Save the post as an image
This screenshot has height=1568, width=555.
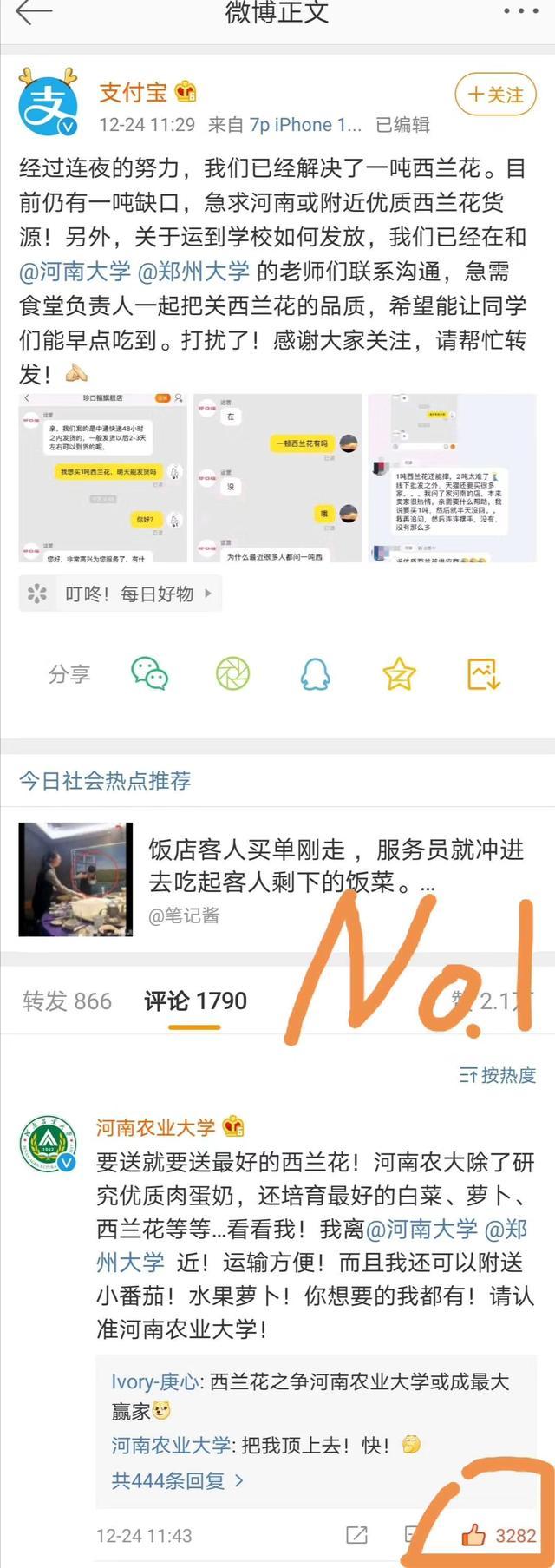click(483, 673)
